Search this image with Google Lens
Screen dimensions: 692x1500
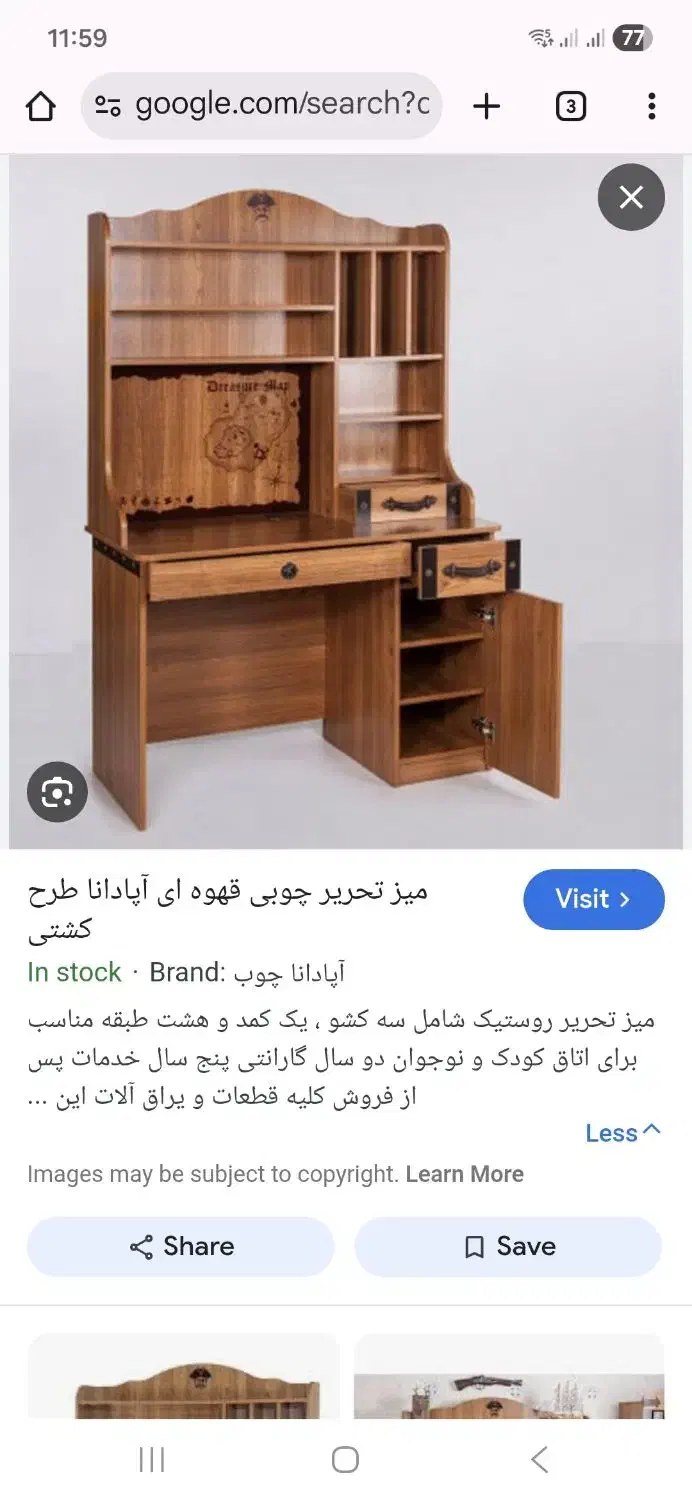coord(57,793)
